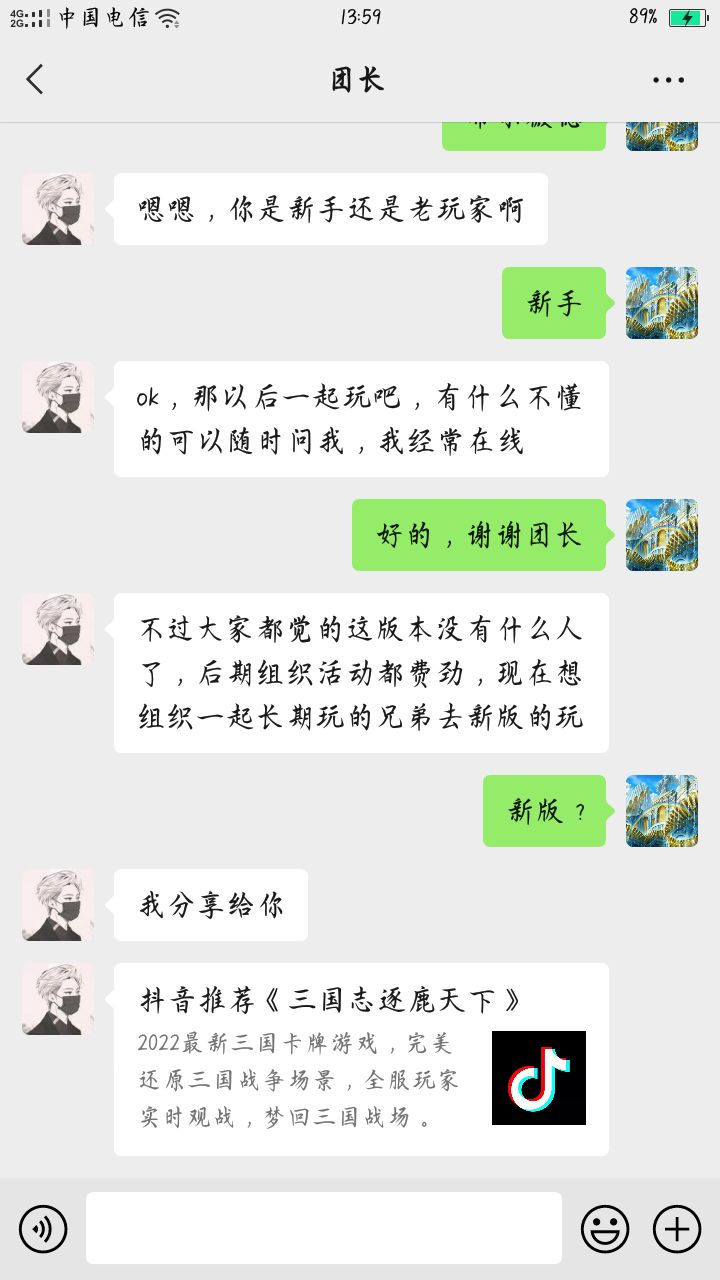Viewport: 720px width, 1280px height.
Task: Tap the 嗯嗯 new player question bubble
Action: [x=330, y=208]
